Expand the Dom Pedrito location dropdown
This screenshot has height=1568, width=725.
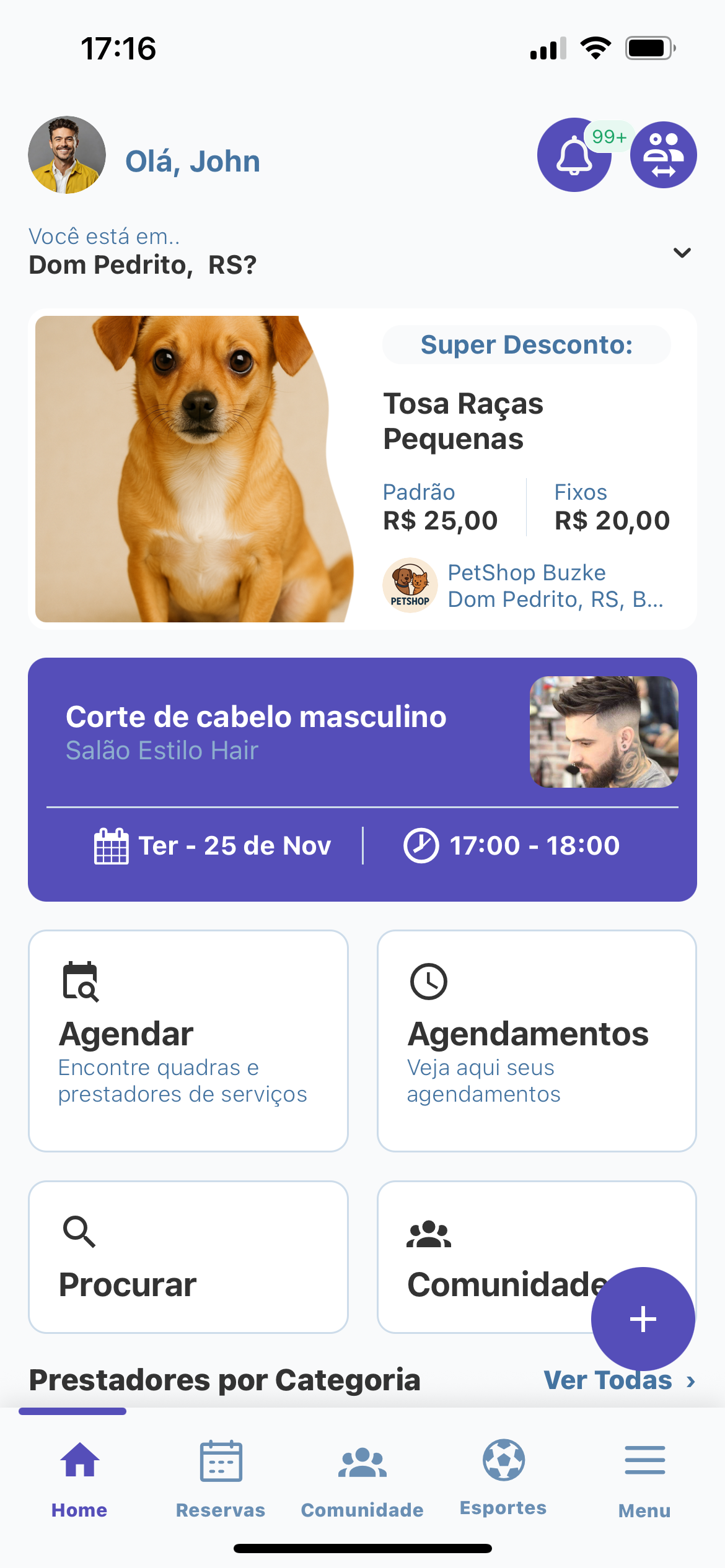tap(682, 253)
